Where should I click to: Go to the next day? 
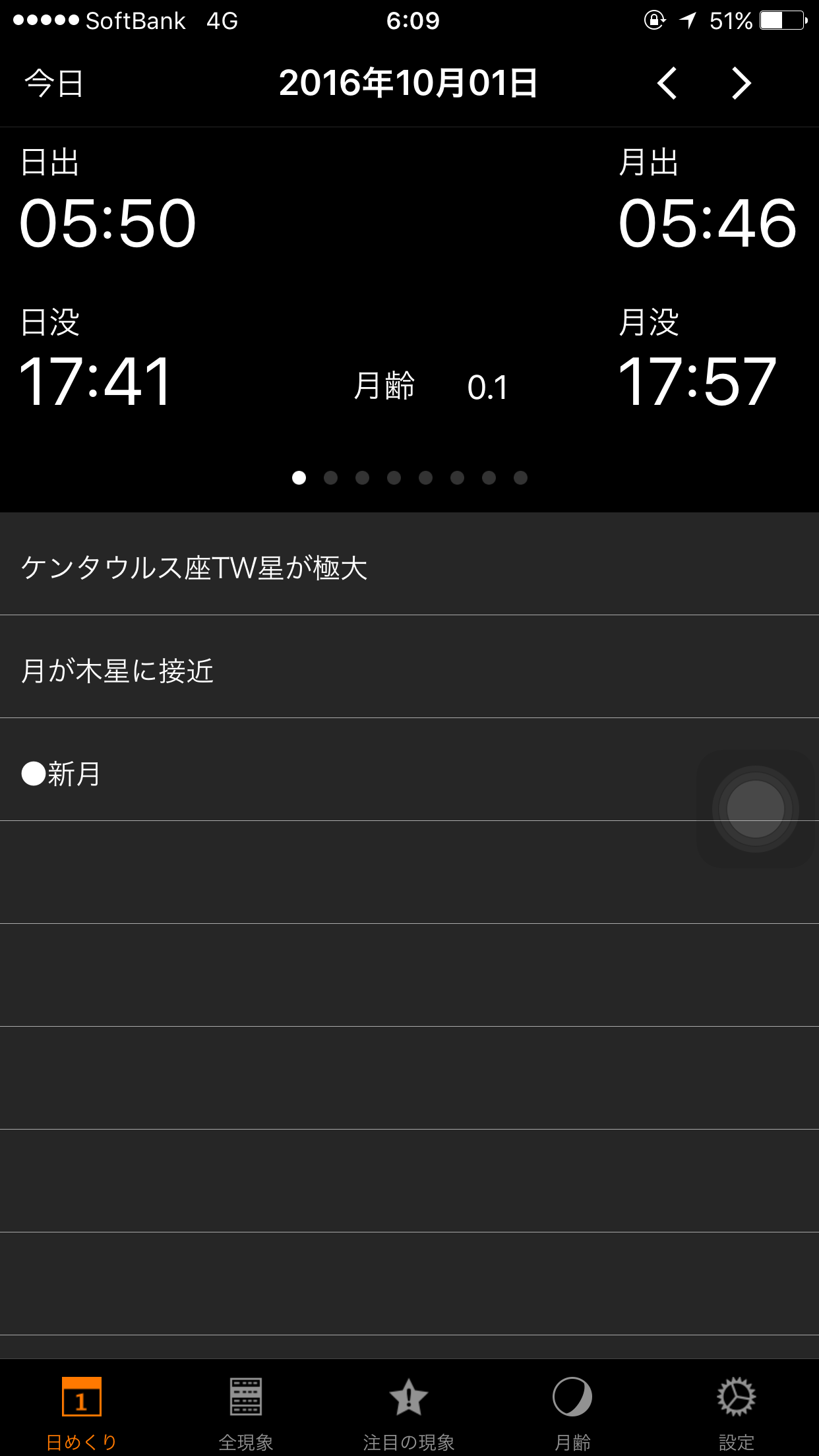click(x=741, y=84)
